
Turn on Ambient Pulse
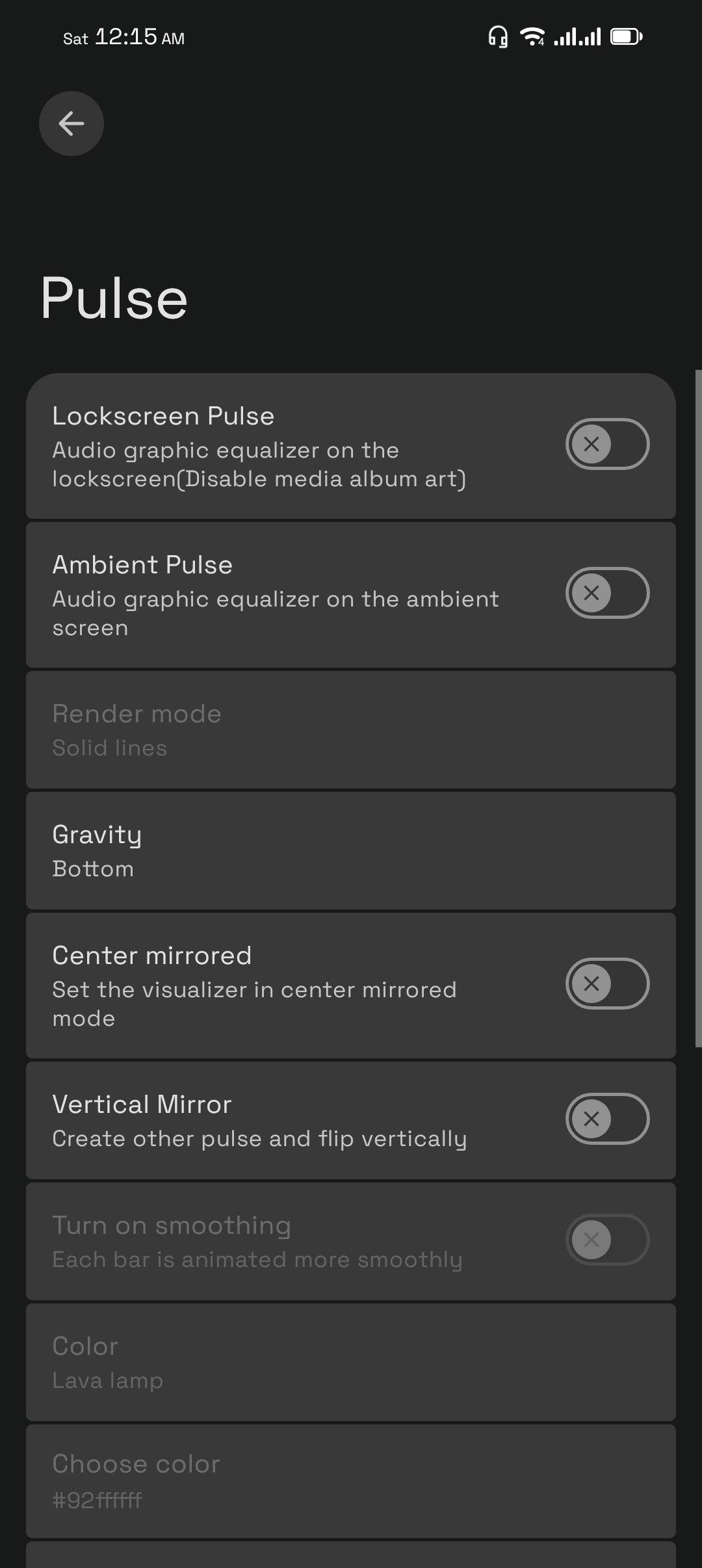pyautogui.click(x=607, y=593)
